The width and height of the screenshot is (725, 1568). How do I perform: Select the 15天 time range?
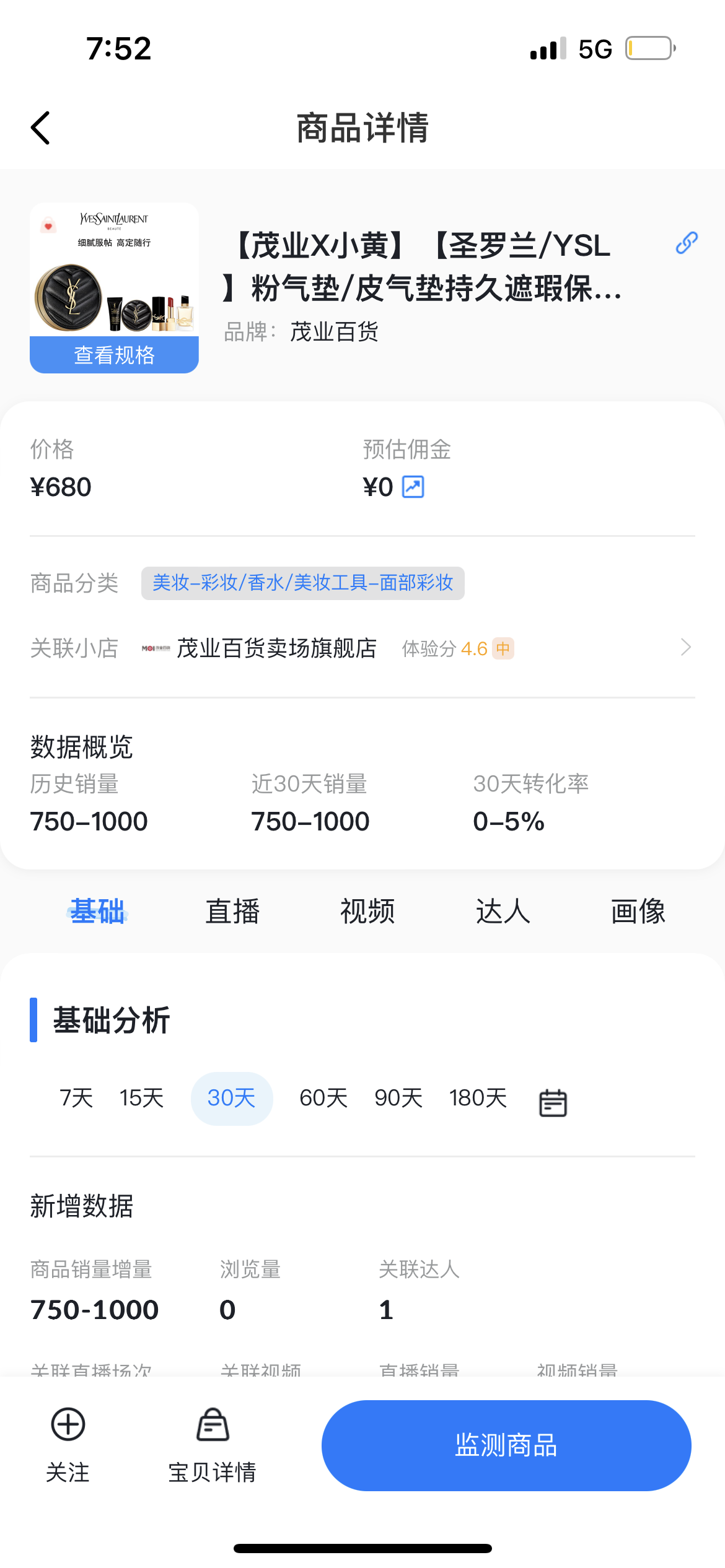coord(141,1098)
